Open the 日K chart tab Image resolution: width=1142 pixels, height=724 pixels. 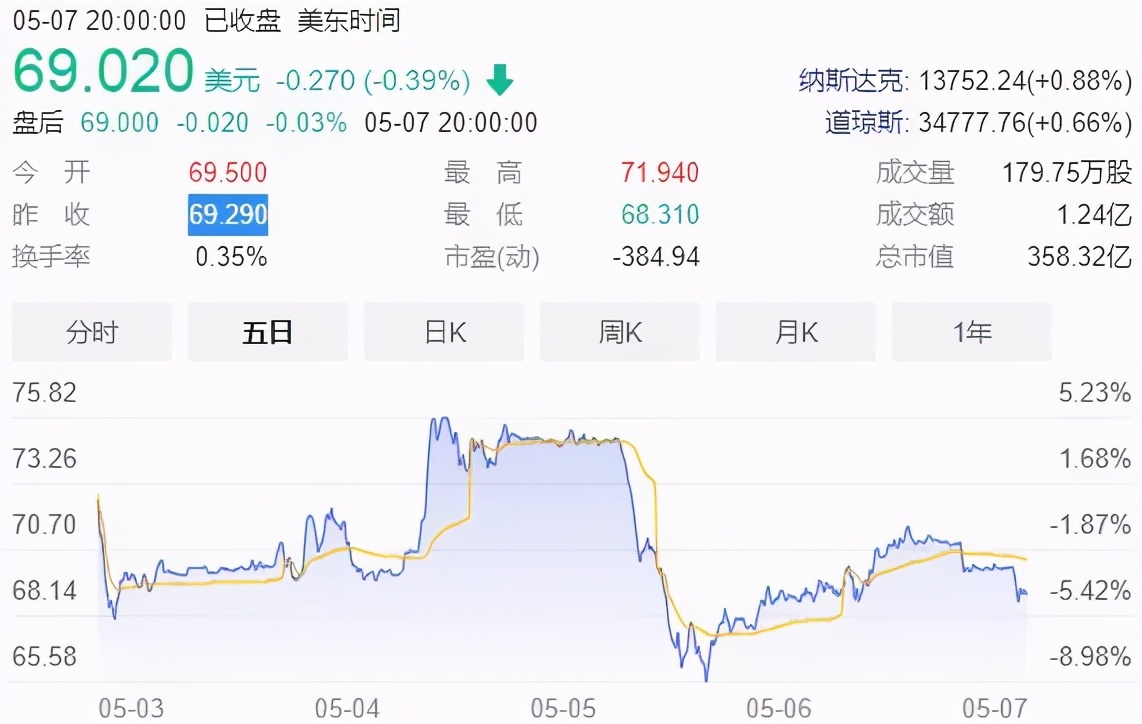point(444,332)
